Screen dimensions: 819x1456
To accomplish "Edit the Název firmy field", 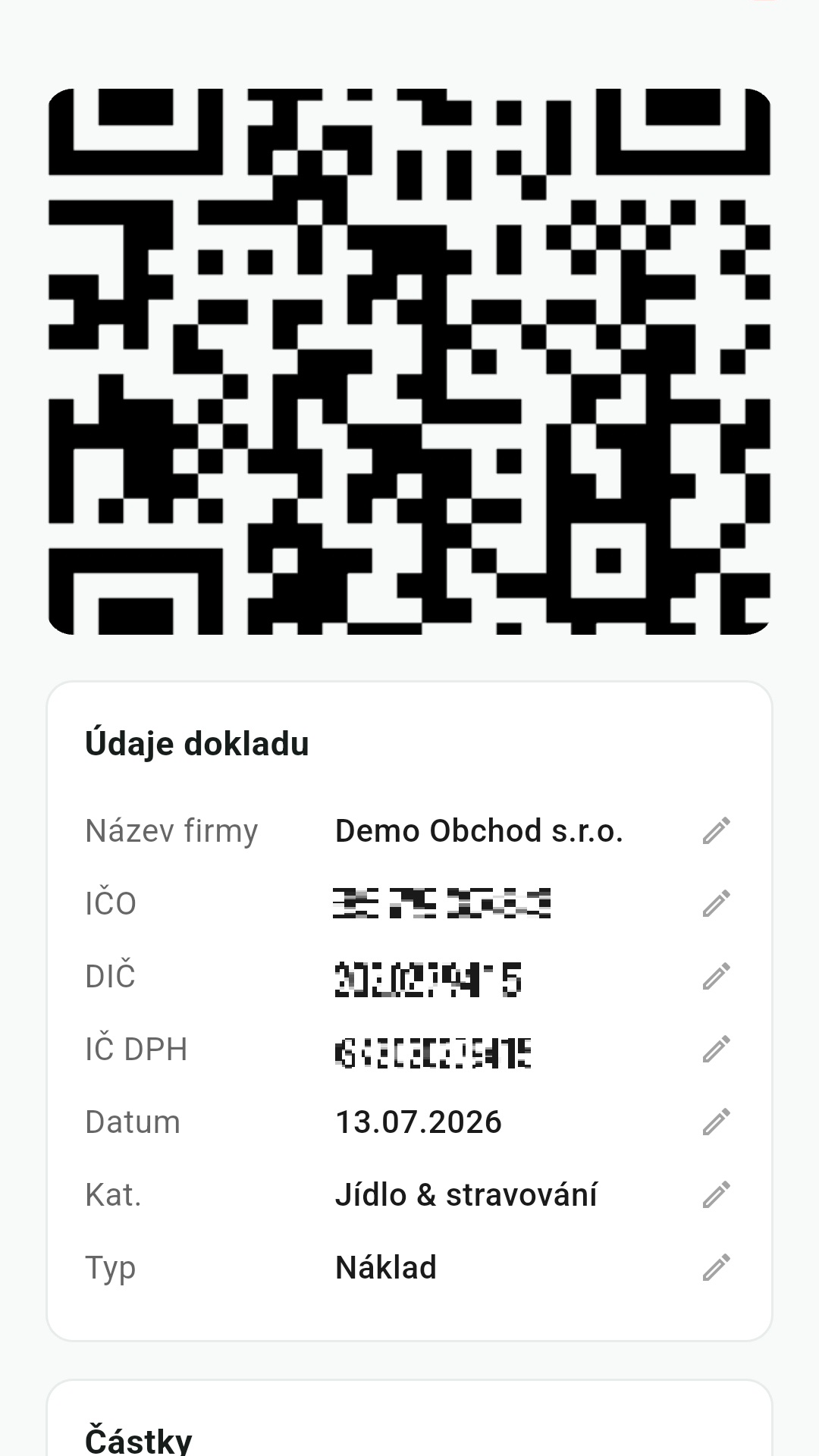I will 716,830.
